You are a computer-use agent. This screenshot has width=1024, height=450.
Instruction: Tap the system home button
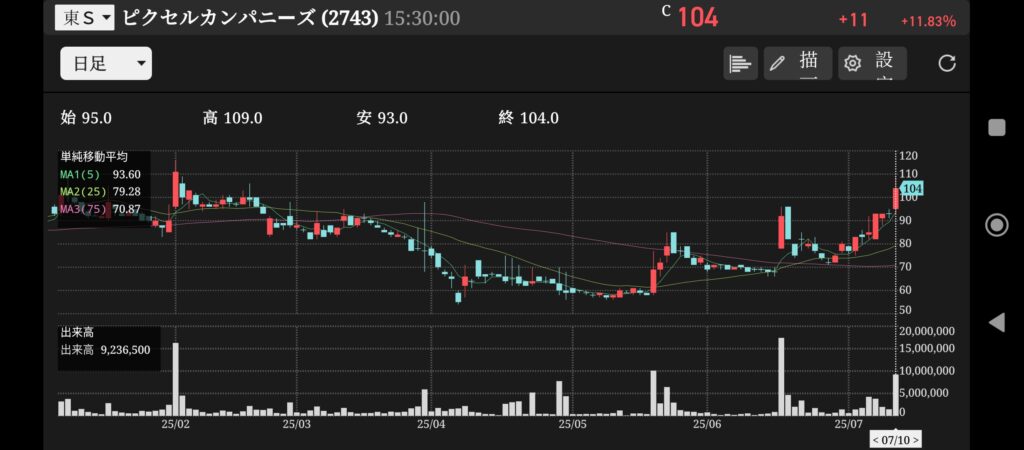click(996, 224)
